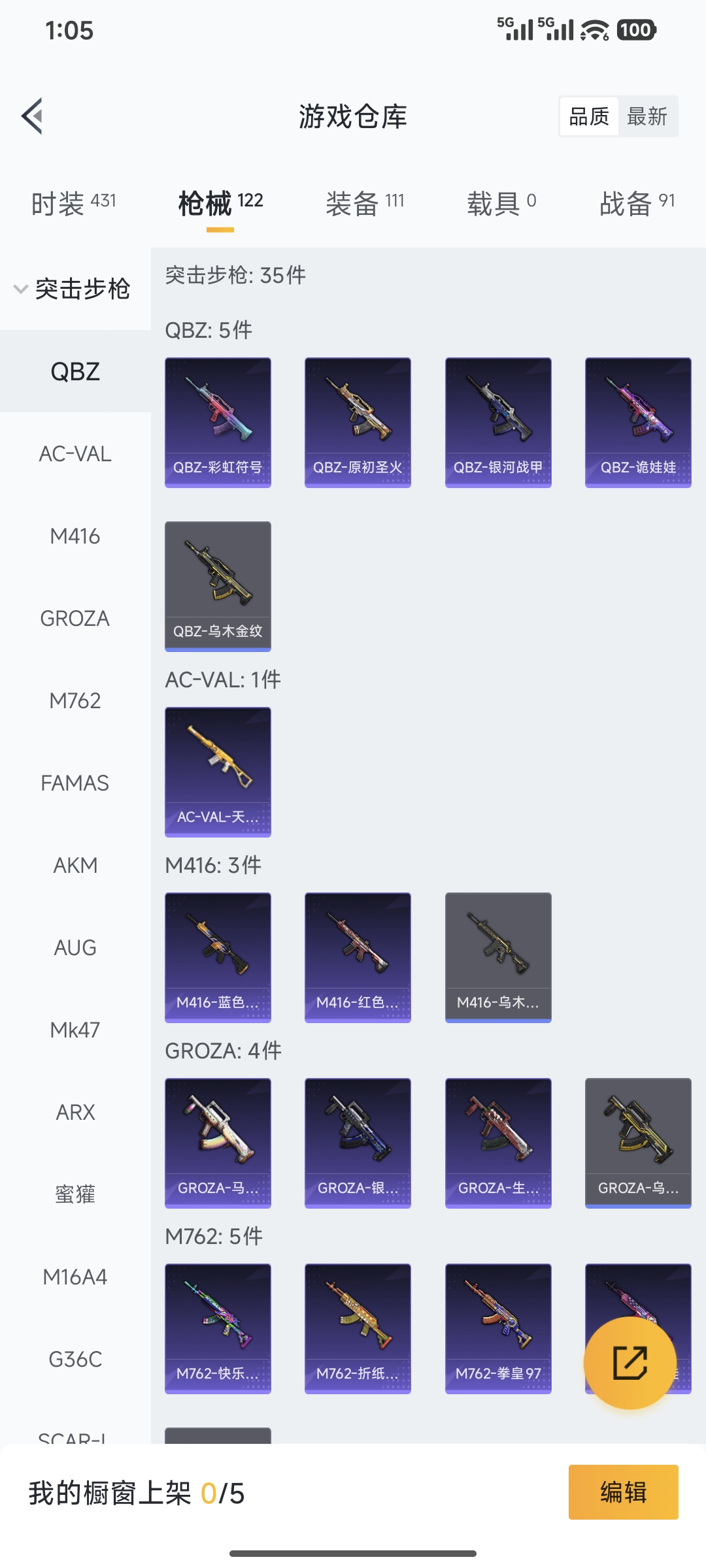Select 蜜獾 in the sidebar

[x=75, y=1194]
